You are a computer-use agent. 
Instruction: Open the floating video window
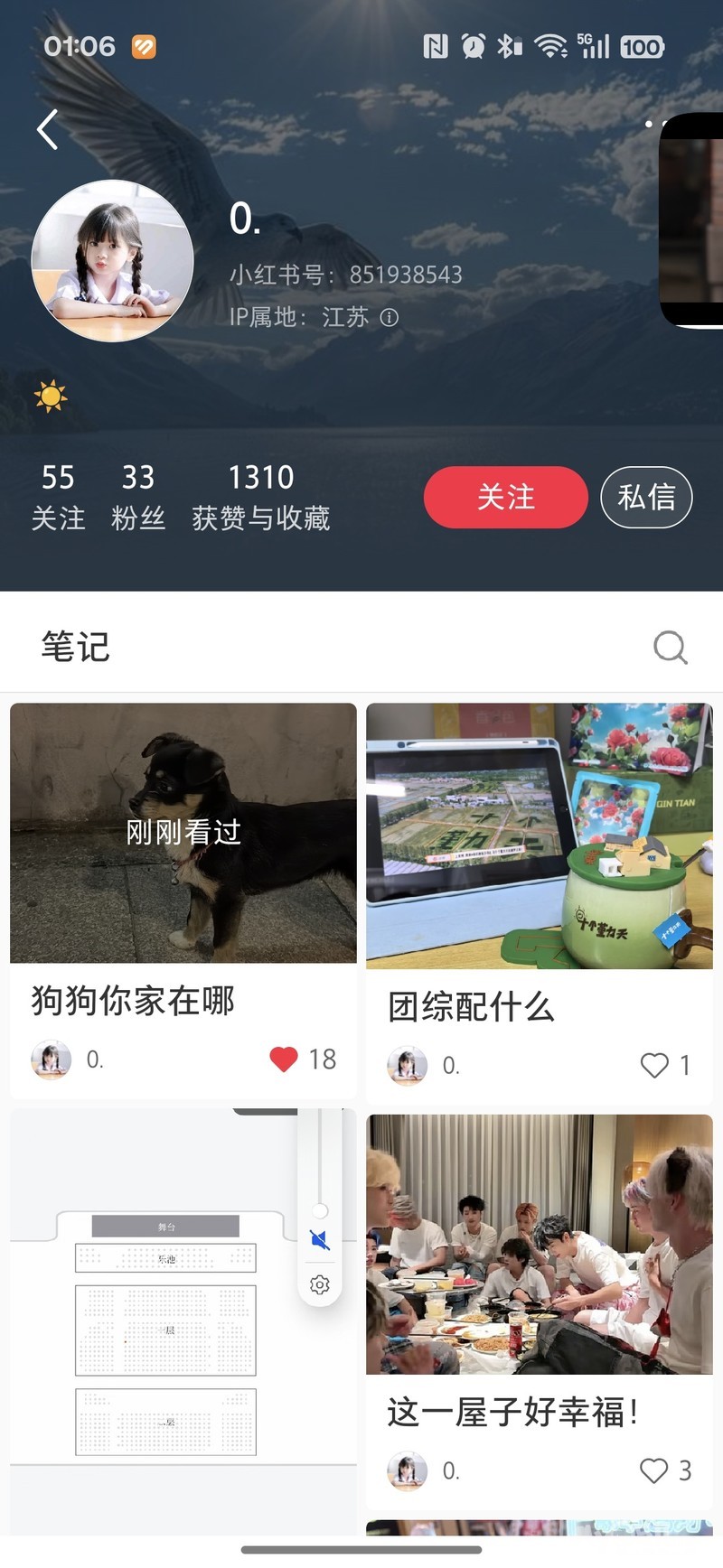point(693,219)
